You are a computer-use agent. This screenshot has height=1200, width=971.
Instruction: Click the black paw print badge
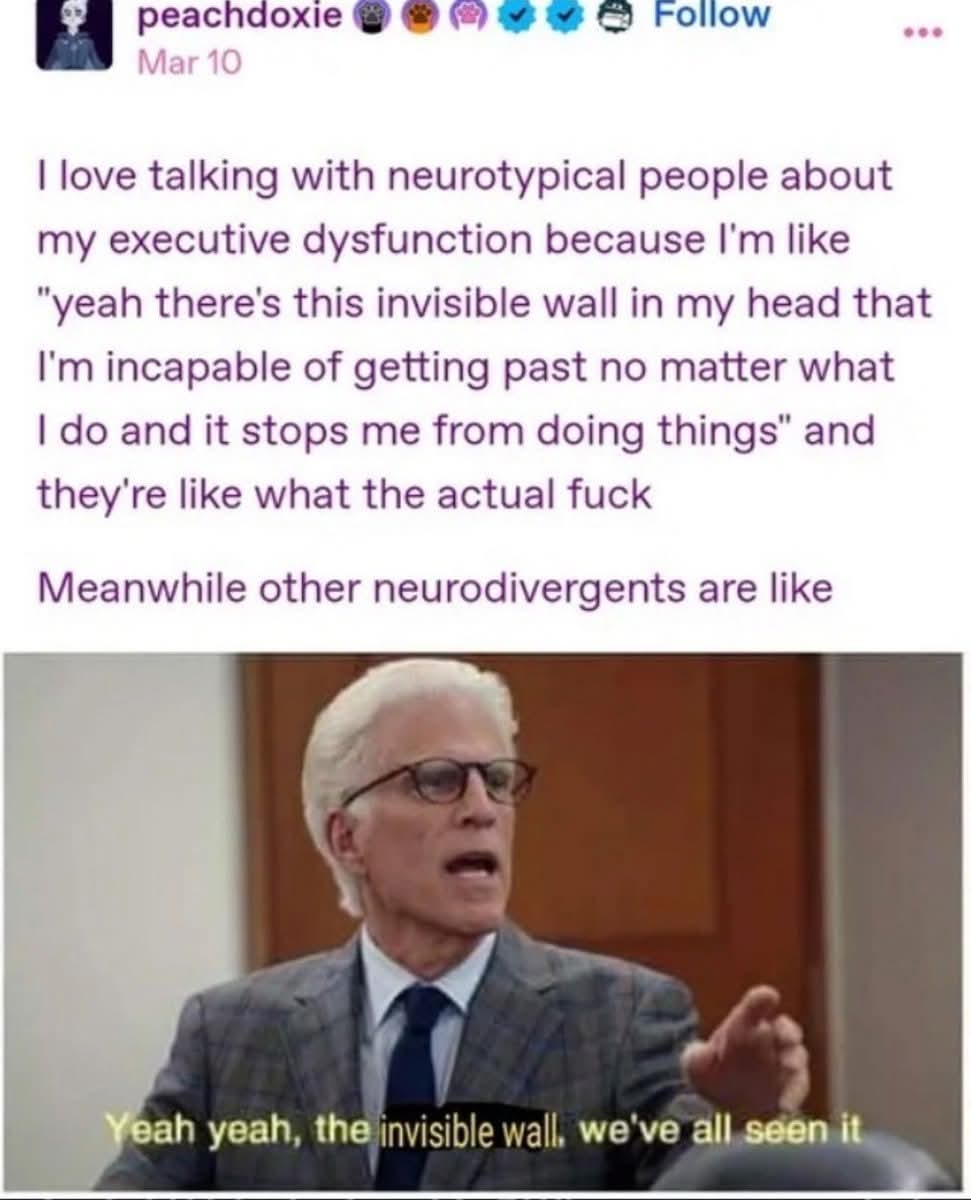[x=371, y=17]
